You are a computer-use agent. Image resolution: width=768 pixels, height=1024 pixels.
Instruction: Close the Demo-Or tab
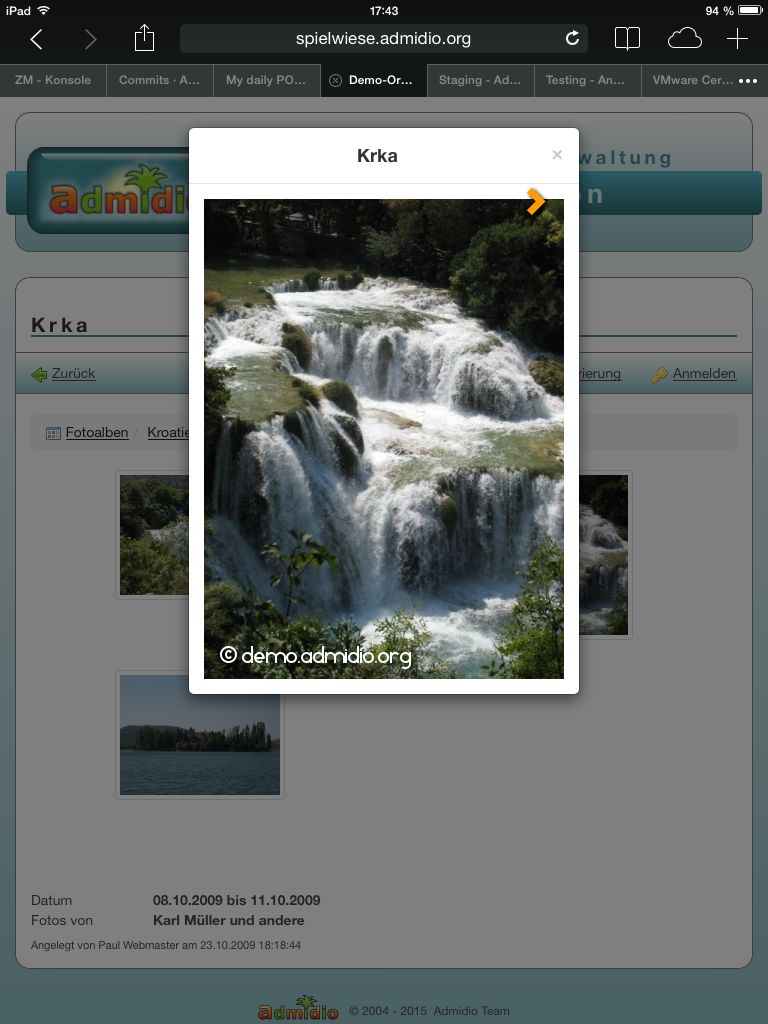pos(335,81)
